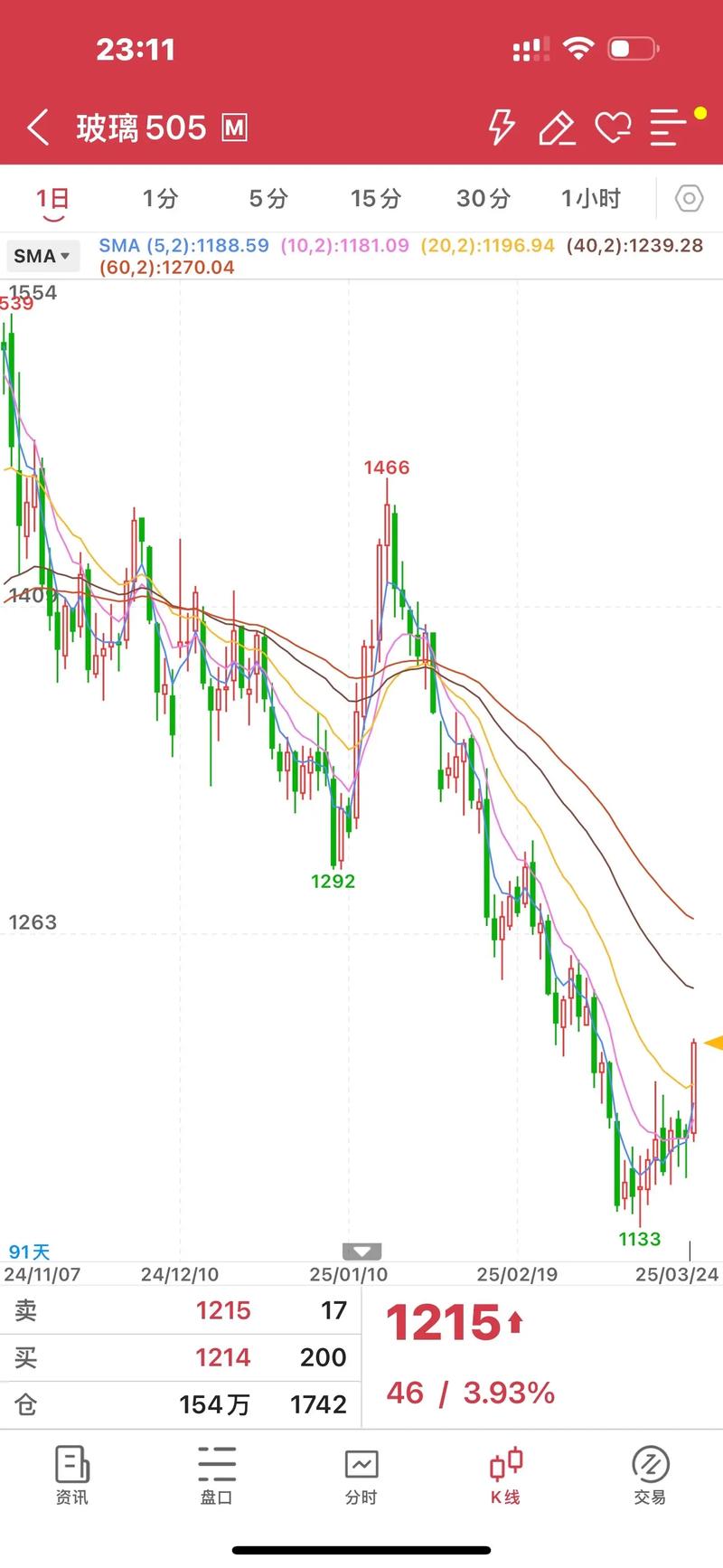This screenshot has width=723, height=1568.
Task: Expand the panel below the chart
Action: coord(361,1252)
